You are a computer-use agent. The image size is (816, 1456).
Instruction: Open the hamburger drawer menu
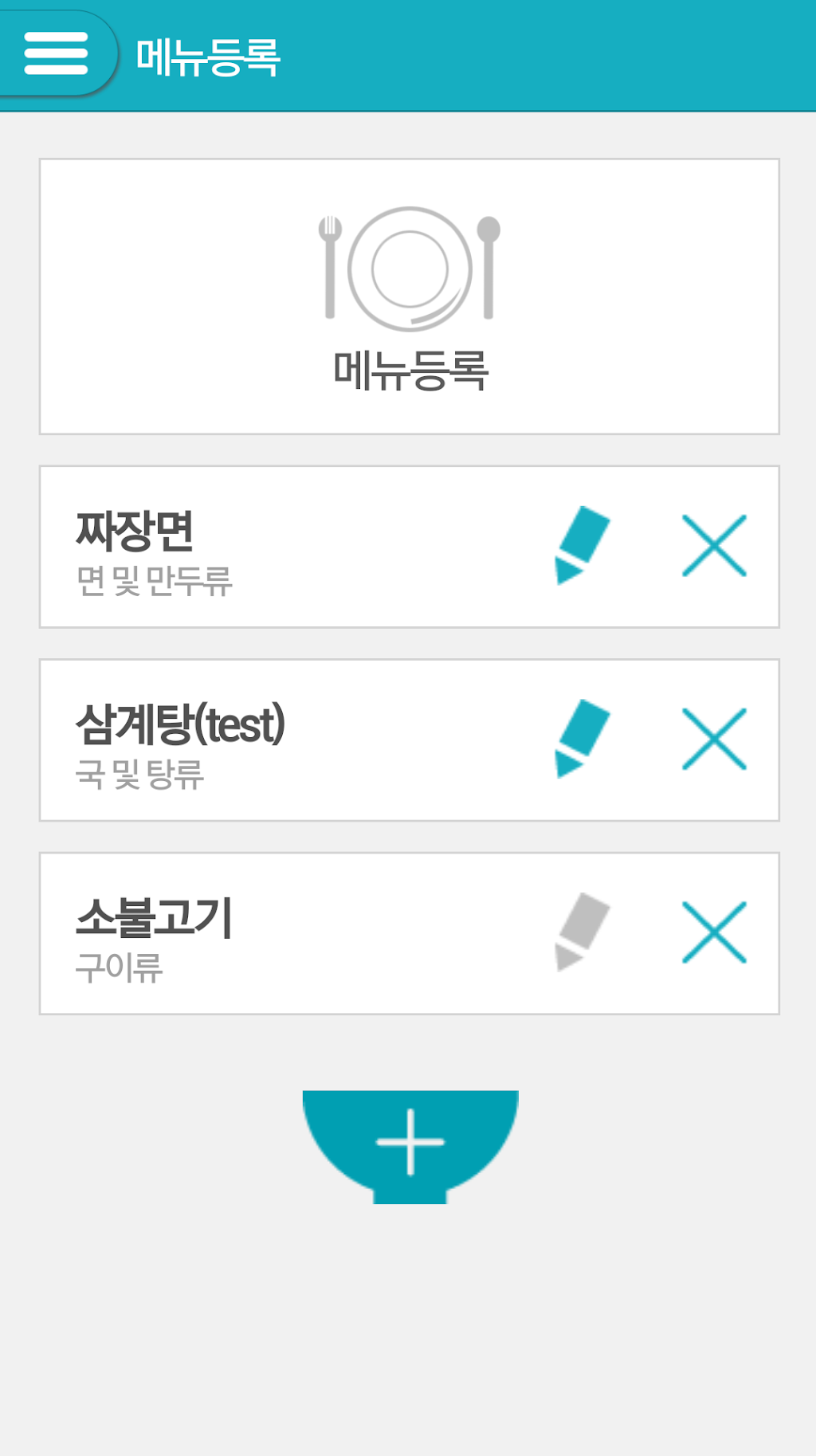click(56, 53)
